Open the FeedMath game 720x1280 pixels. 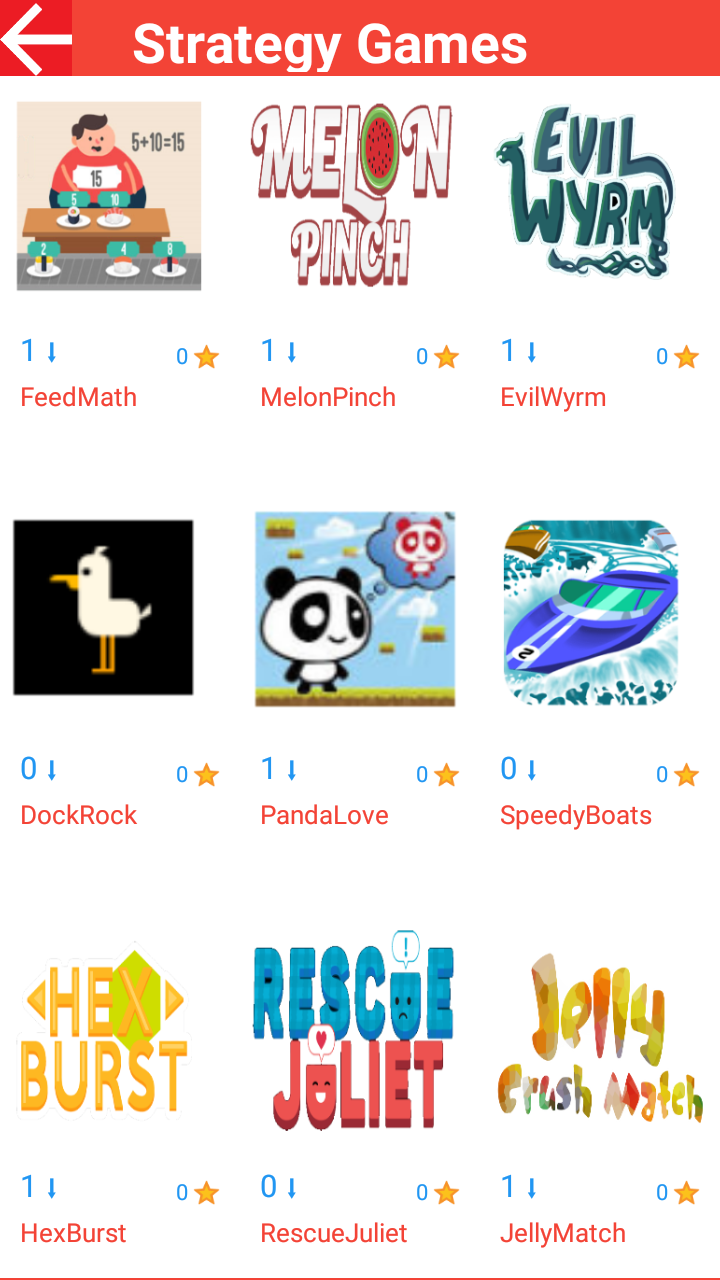pyautogui.click(x=109, y=196)
